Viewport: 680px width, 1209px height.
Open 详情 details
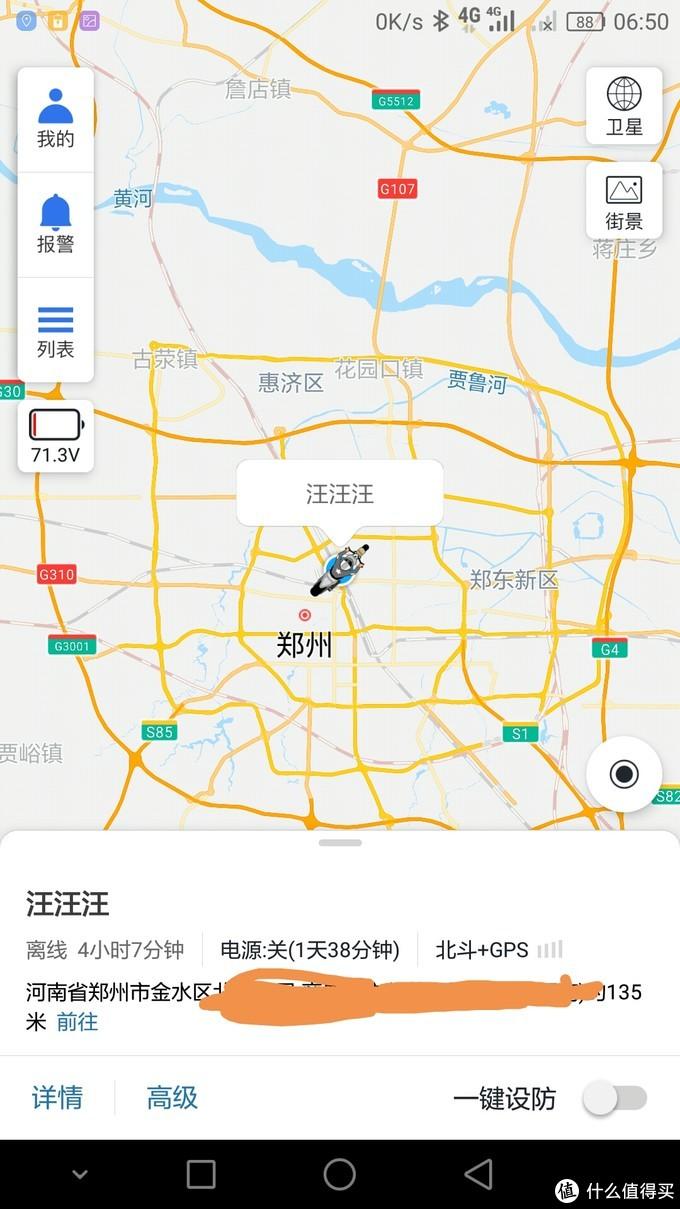(57, 1098)
